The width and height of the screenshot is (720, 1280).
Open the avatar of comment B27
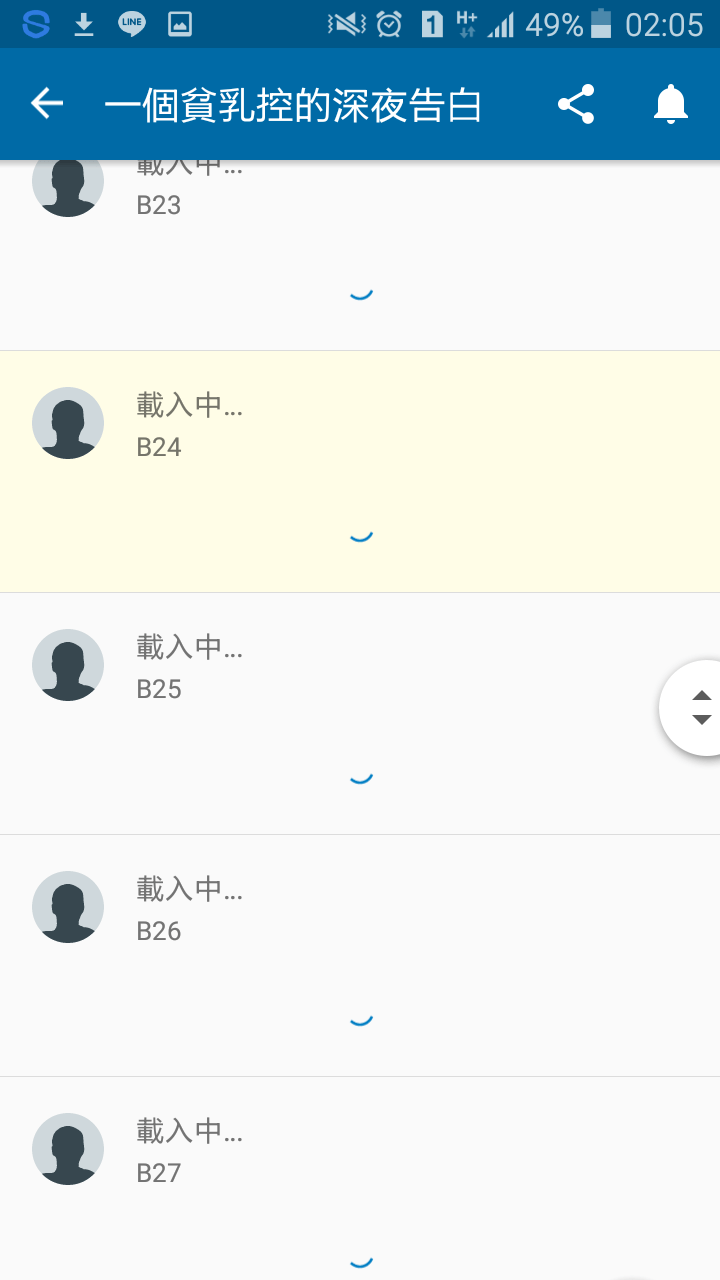click(68, 1149)
